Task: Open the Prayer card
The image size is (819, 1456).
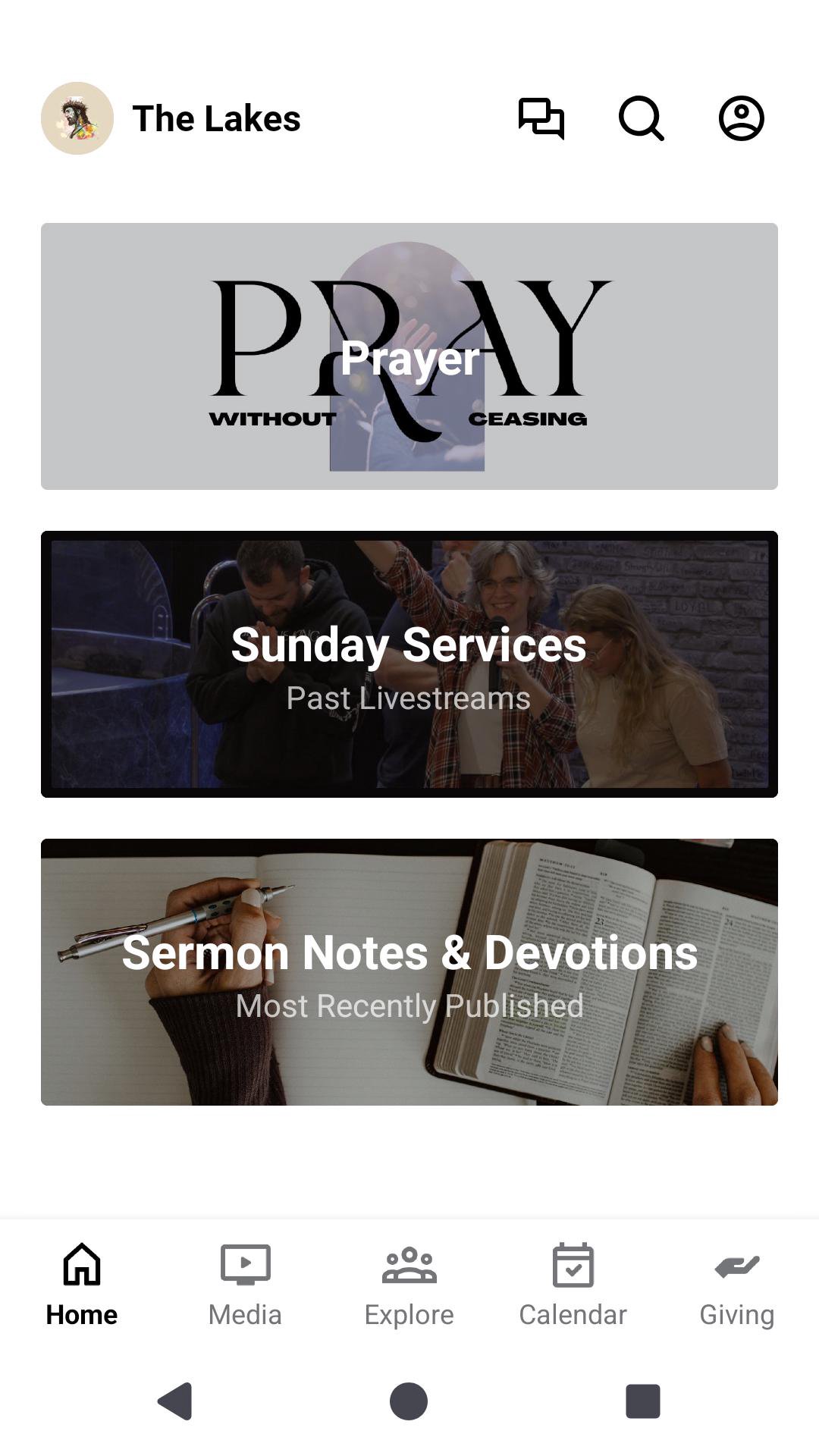Action: [x=409, y=356]
